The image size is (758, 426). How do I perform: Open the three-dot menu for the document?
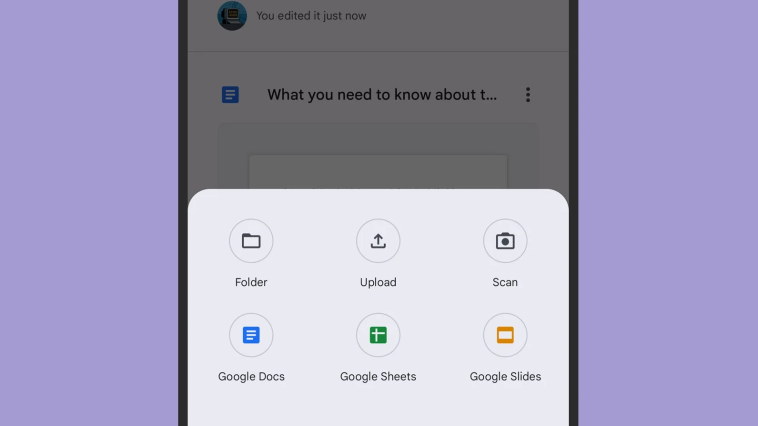[x=528, y=95]
